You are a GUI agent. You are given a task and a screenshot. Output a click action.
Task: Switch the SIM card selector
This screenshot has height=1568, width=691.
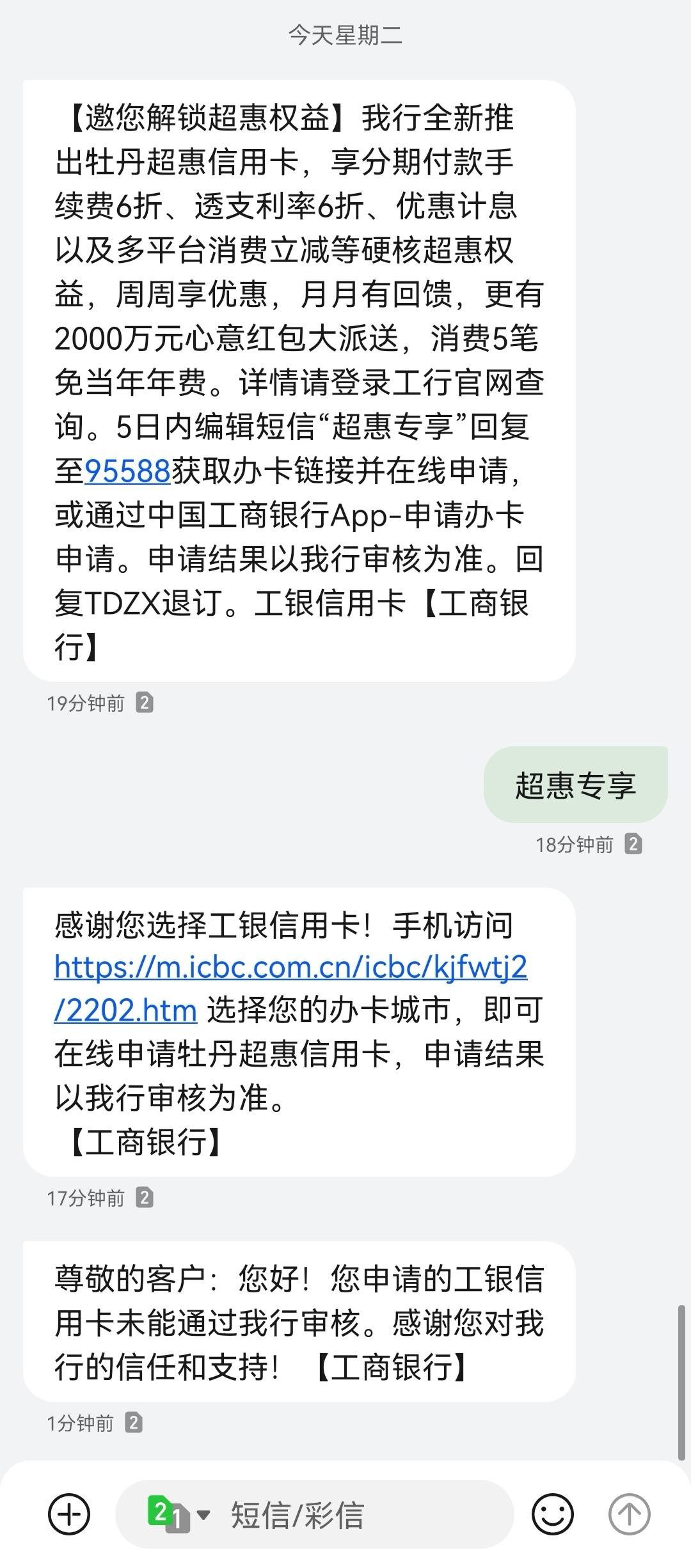(179, 1514)
